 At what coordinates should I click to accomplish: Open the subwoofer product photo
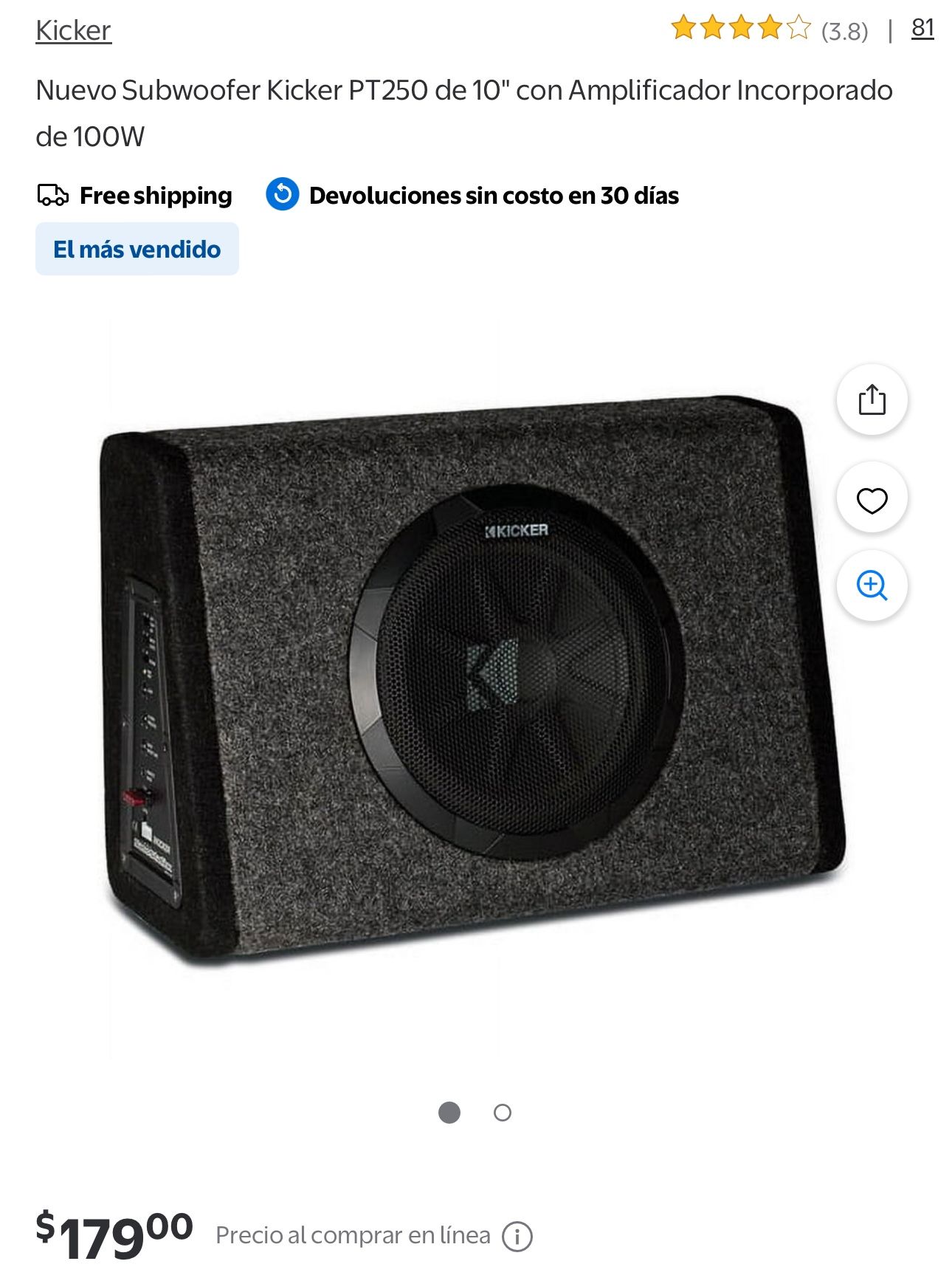coord(472,687)
